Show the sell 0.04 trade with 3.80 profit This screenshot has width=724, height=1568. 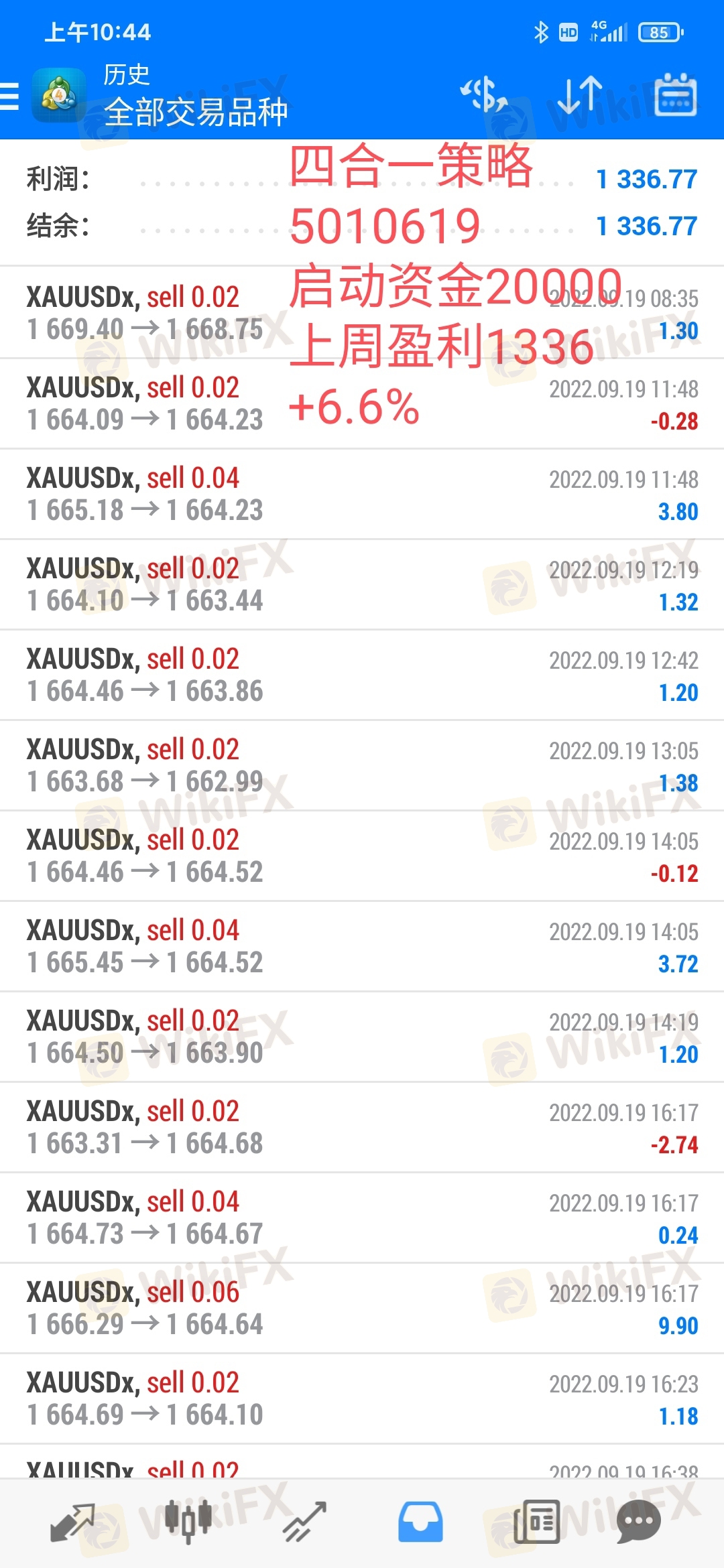click(x=362, y=494)
